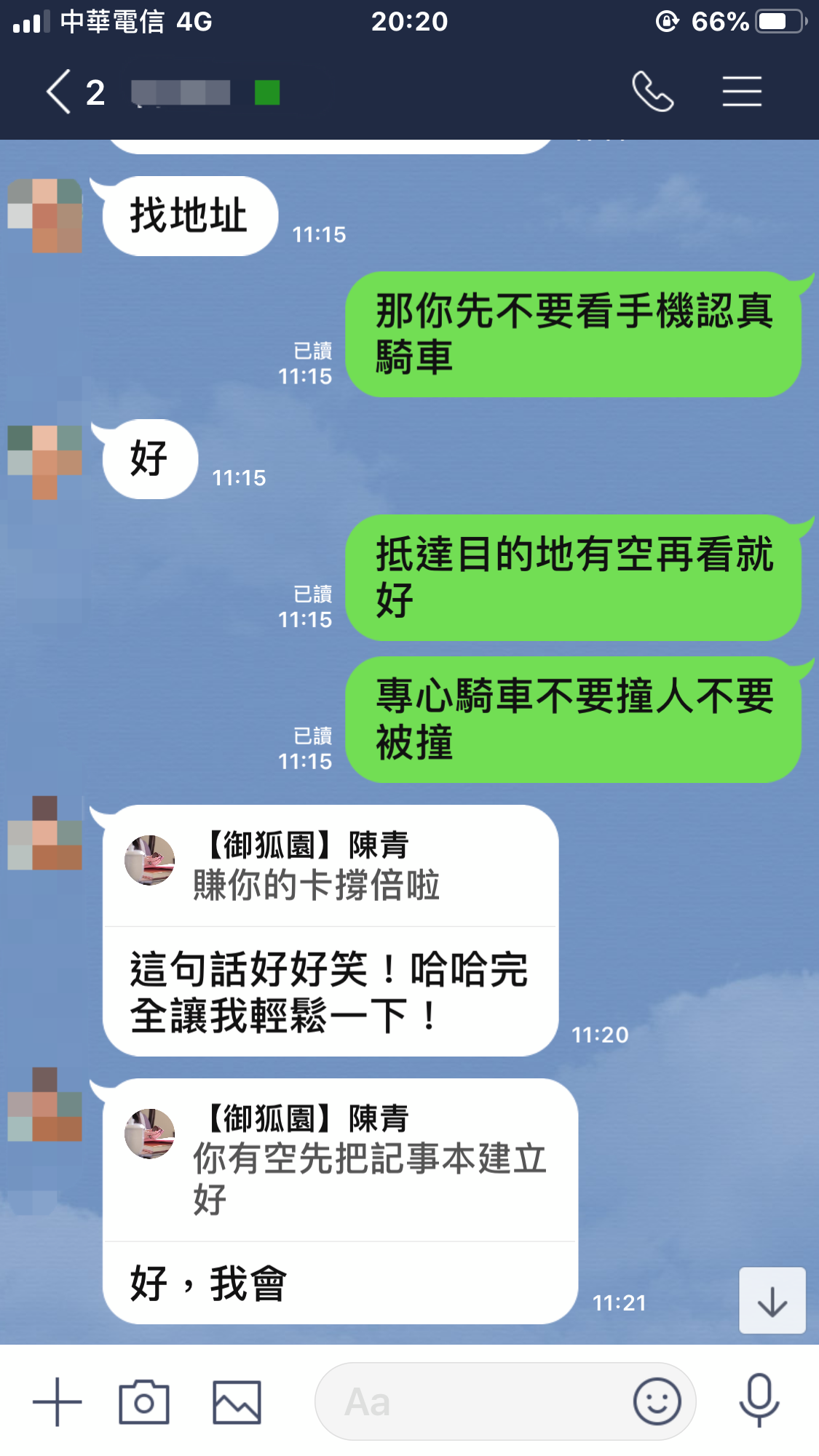Viewport: 819px width, 1456px height.
Task: Open the photo gallery picker
Action: (x=237, y=1401)
